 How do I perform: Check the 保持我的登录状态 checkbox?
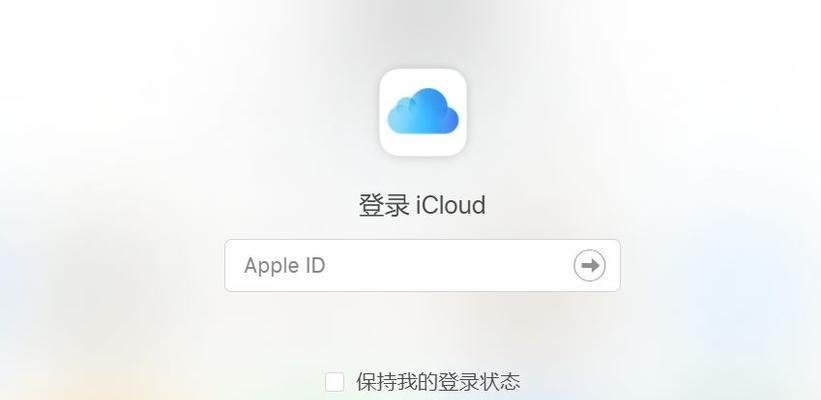pyautogui.click(x=335, y=382)
